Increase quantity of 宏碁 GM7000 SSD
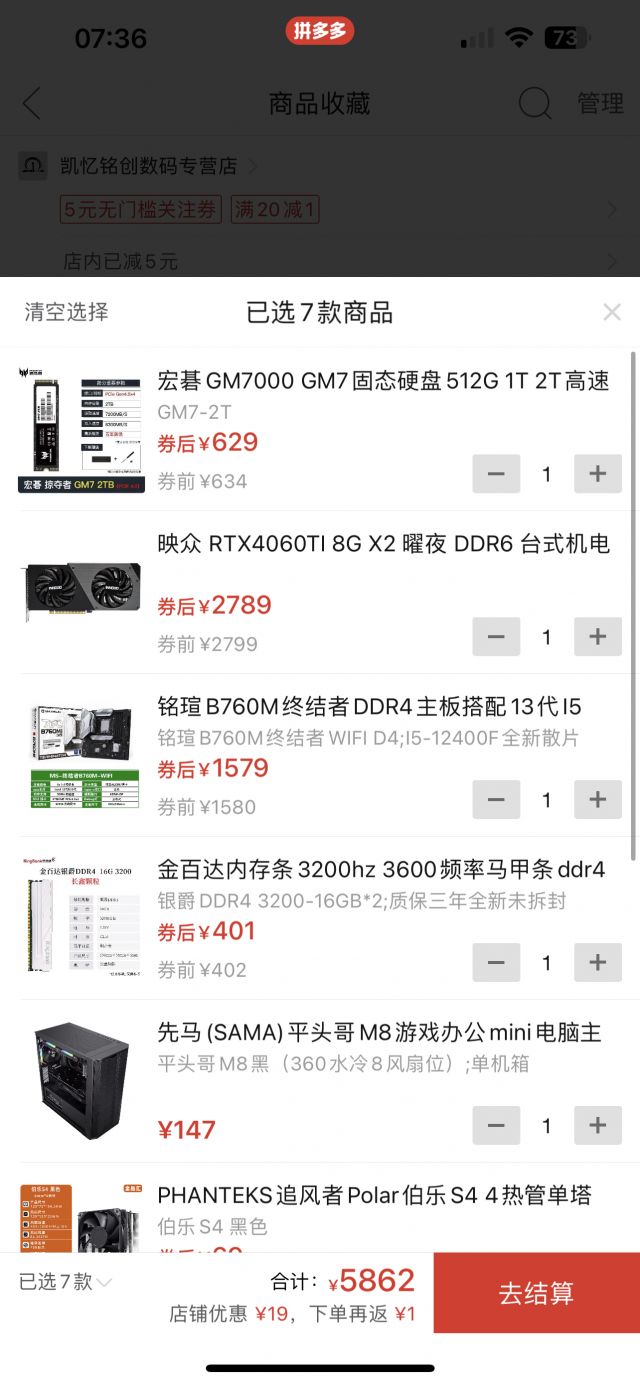640x1384 pixels. click(x=598, y=474)
